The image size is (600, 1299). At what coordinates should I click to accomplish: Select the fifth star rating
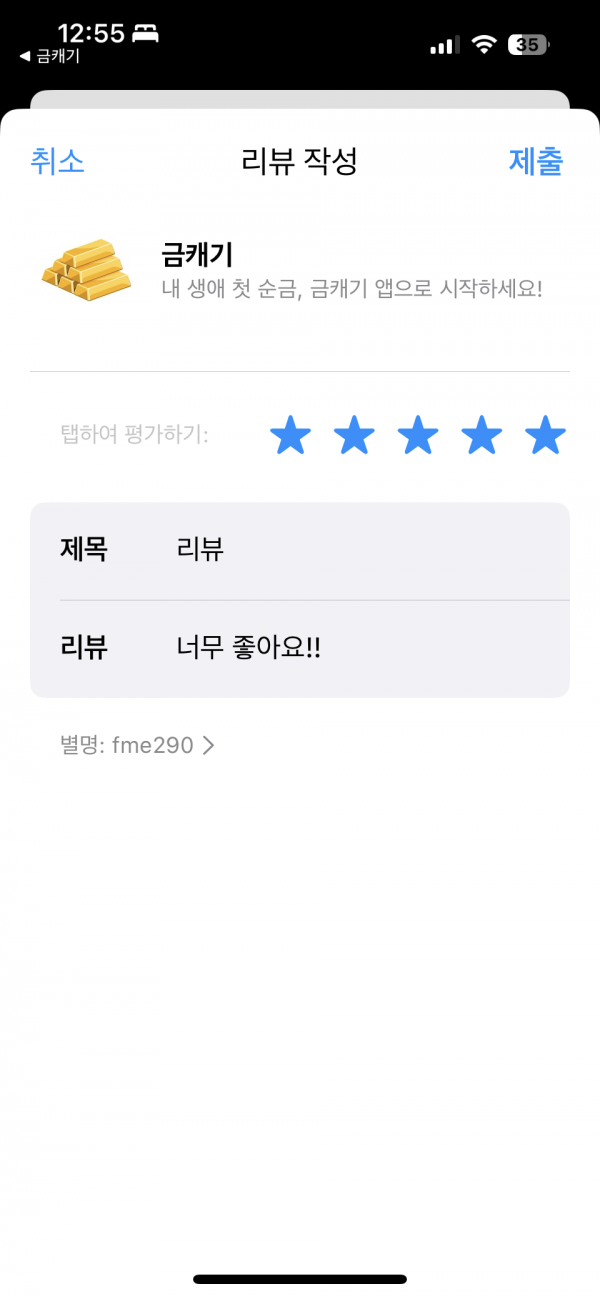coord(546,436)
